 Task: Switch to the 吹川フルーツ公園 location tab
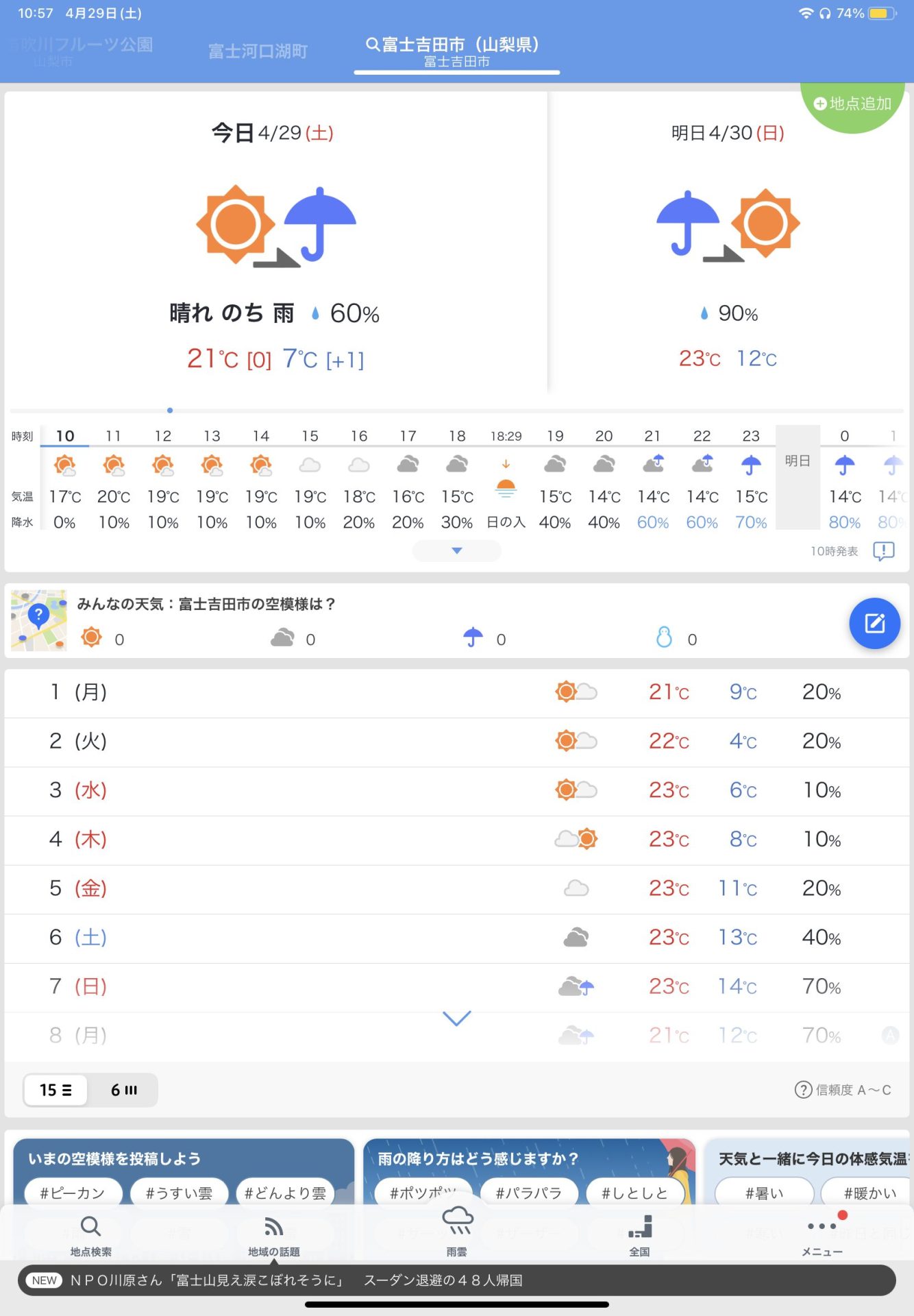82,51
